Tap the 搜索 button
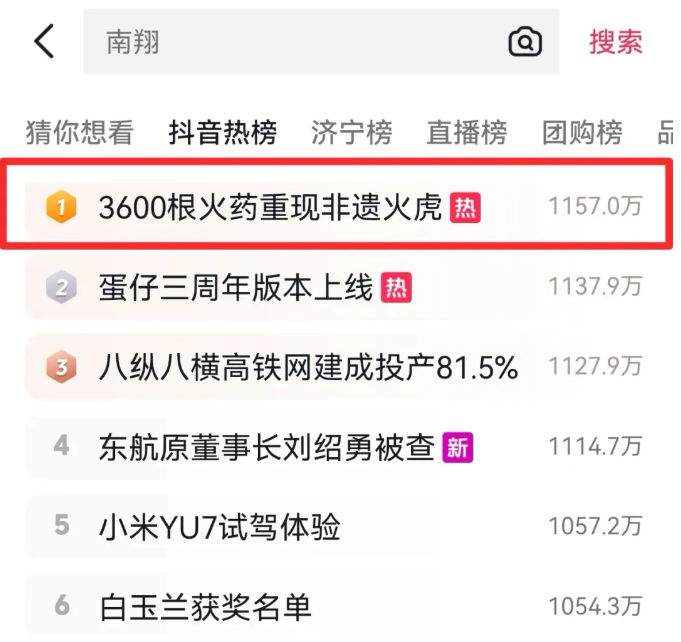This screenshot has height=642, width=681. pos(615,42)
